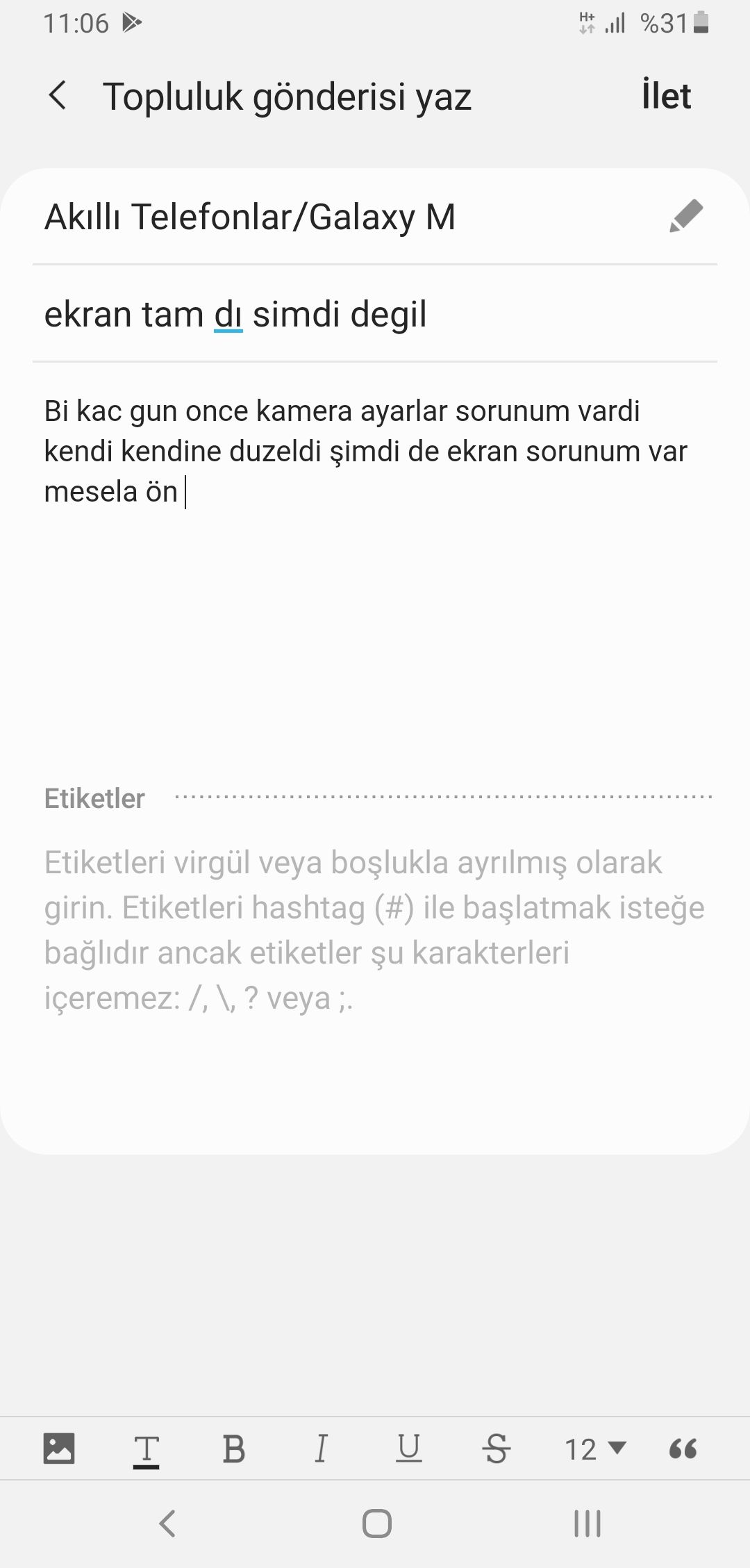Tap the Etiketler tags input field
This screenshot has height=1568, width=750.
click(375, 931)
